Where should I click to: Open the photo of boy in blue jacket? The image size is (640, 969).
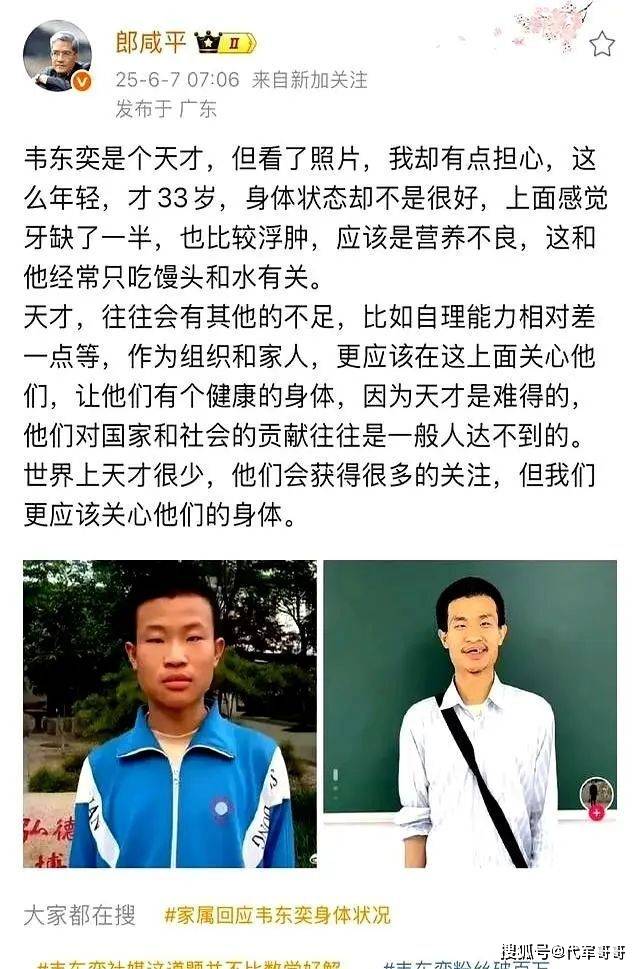point(169,713)
